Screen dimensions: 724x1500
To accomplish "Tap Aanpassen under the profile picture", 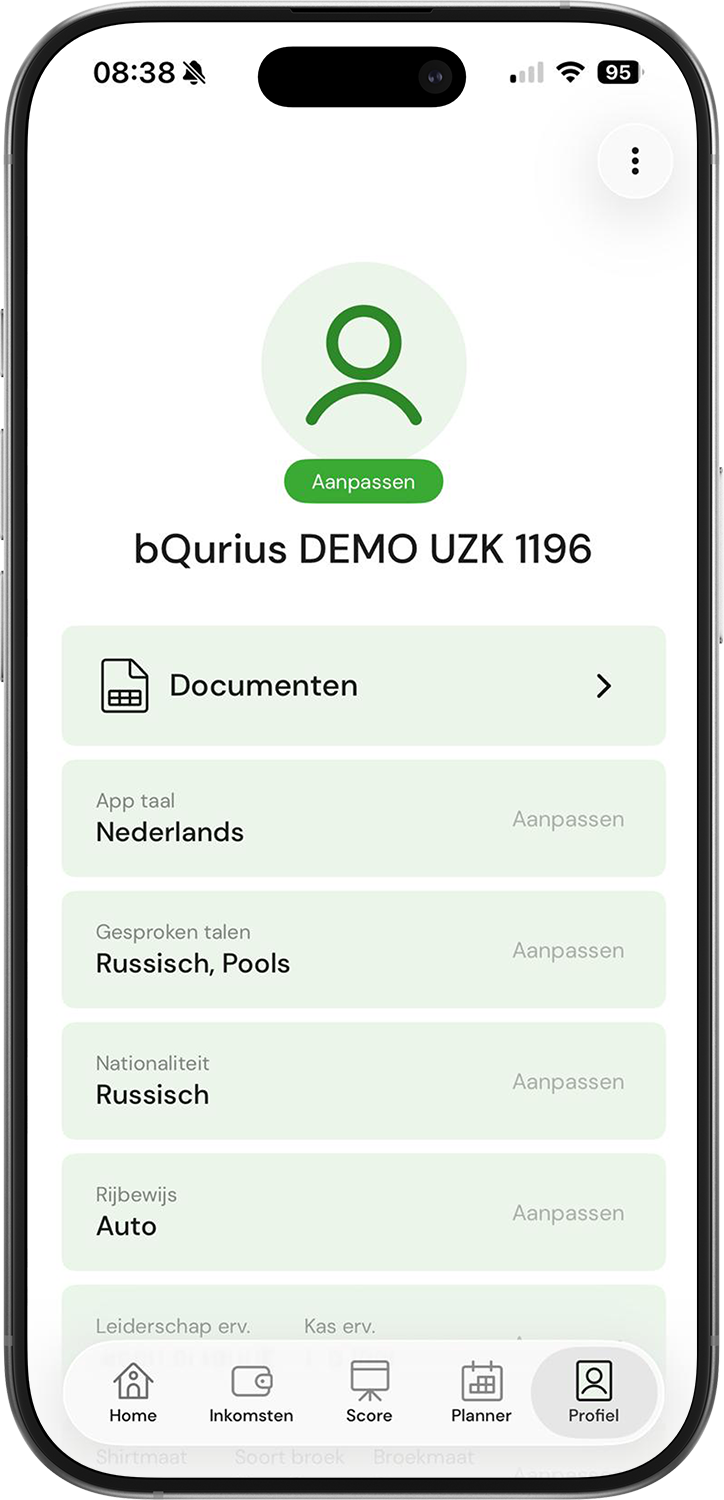I will click(363, 482).
